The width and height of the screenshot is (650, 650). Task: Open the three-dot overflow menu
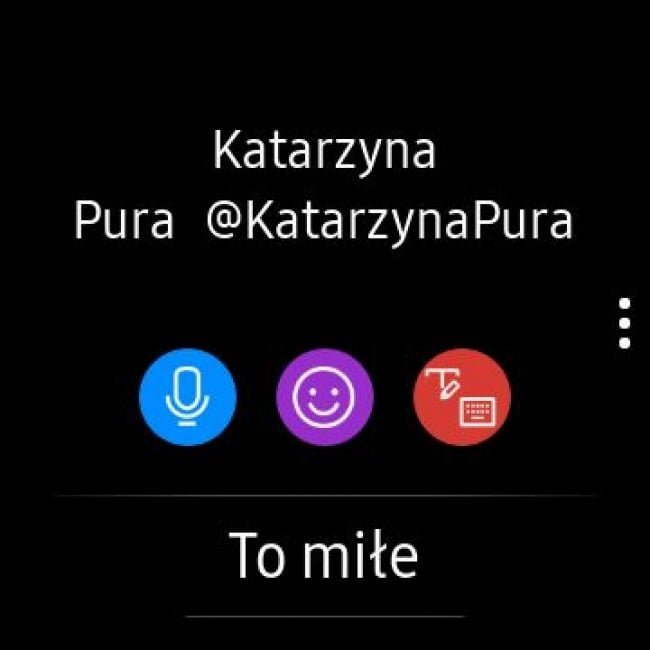624,323
